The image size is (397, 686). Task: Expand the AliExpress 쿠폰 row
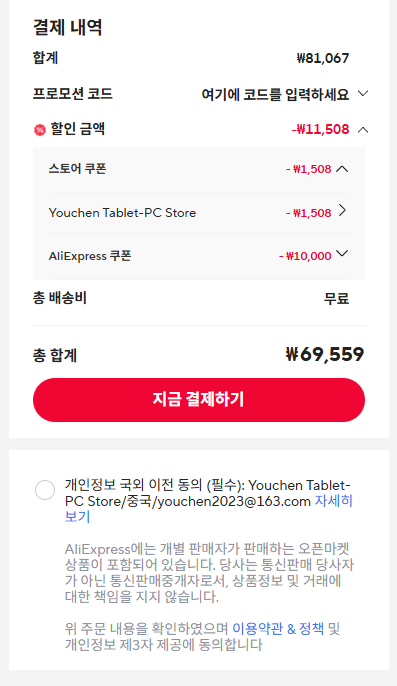342,254
